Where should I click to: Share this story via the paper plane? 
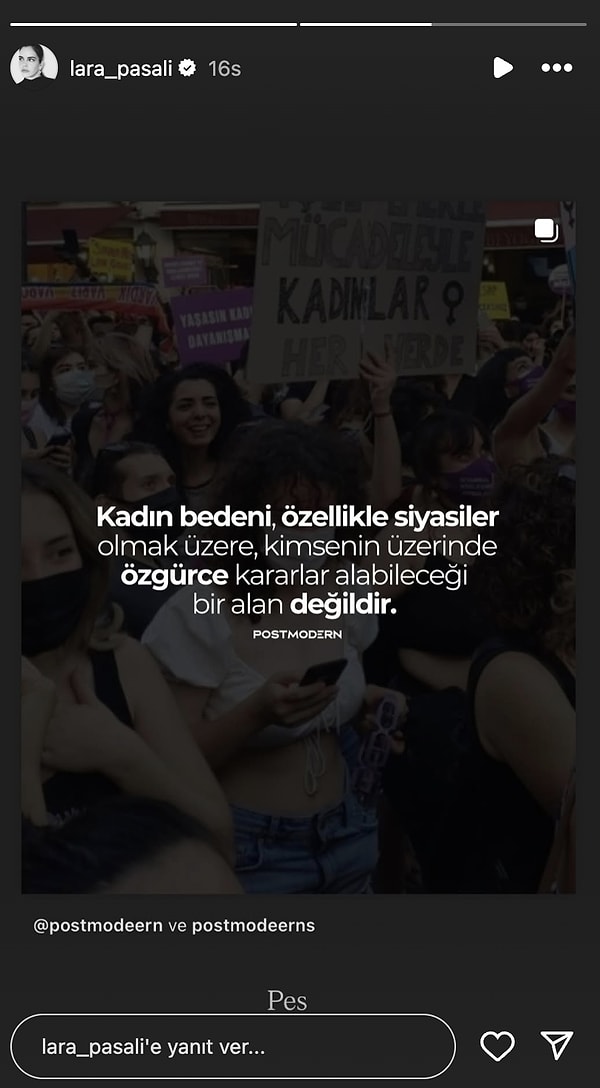point(557,1046)
